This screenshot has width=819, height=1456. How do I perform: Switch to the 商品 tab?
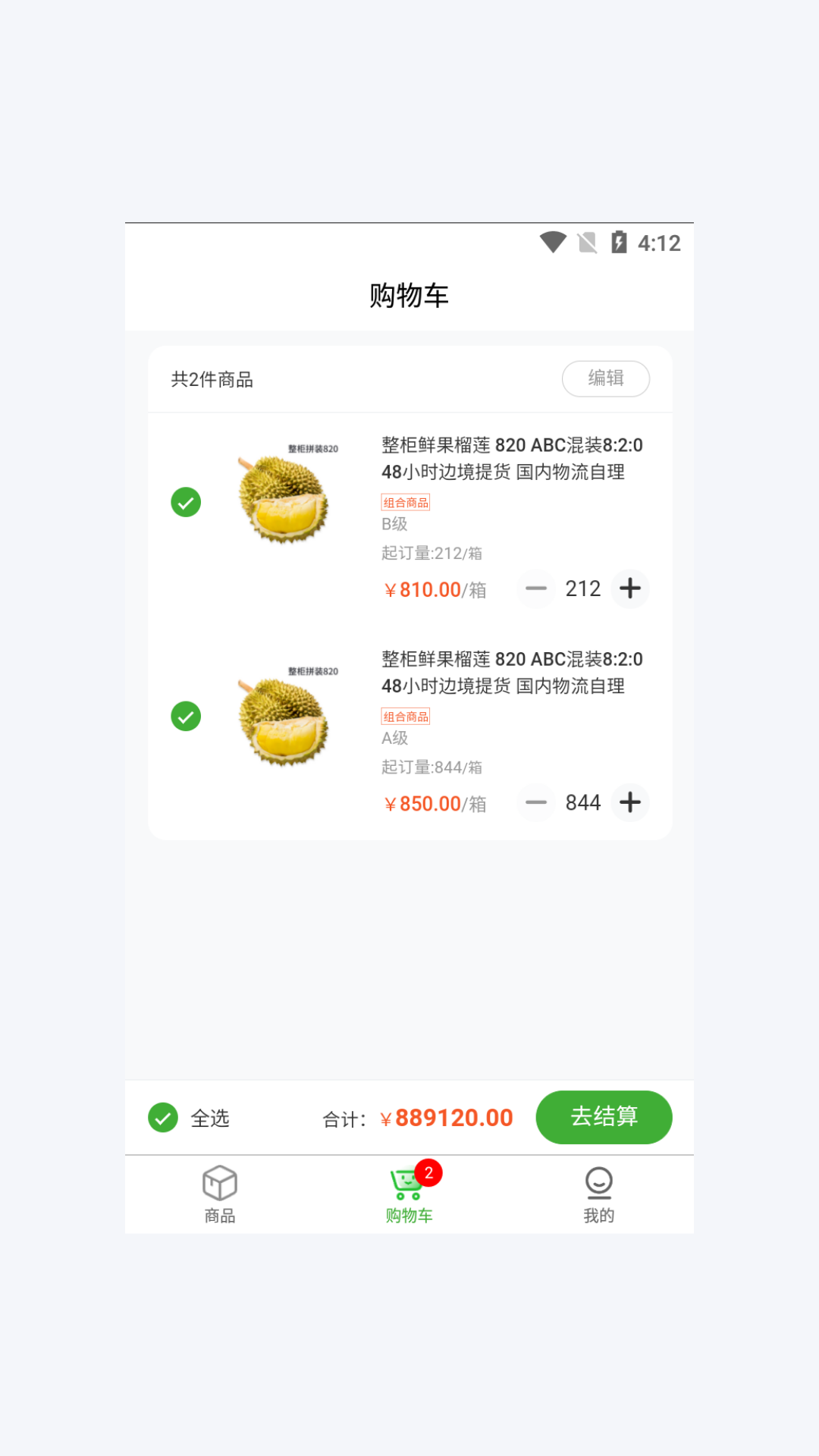(x=220, y=1194)
